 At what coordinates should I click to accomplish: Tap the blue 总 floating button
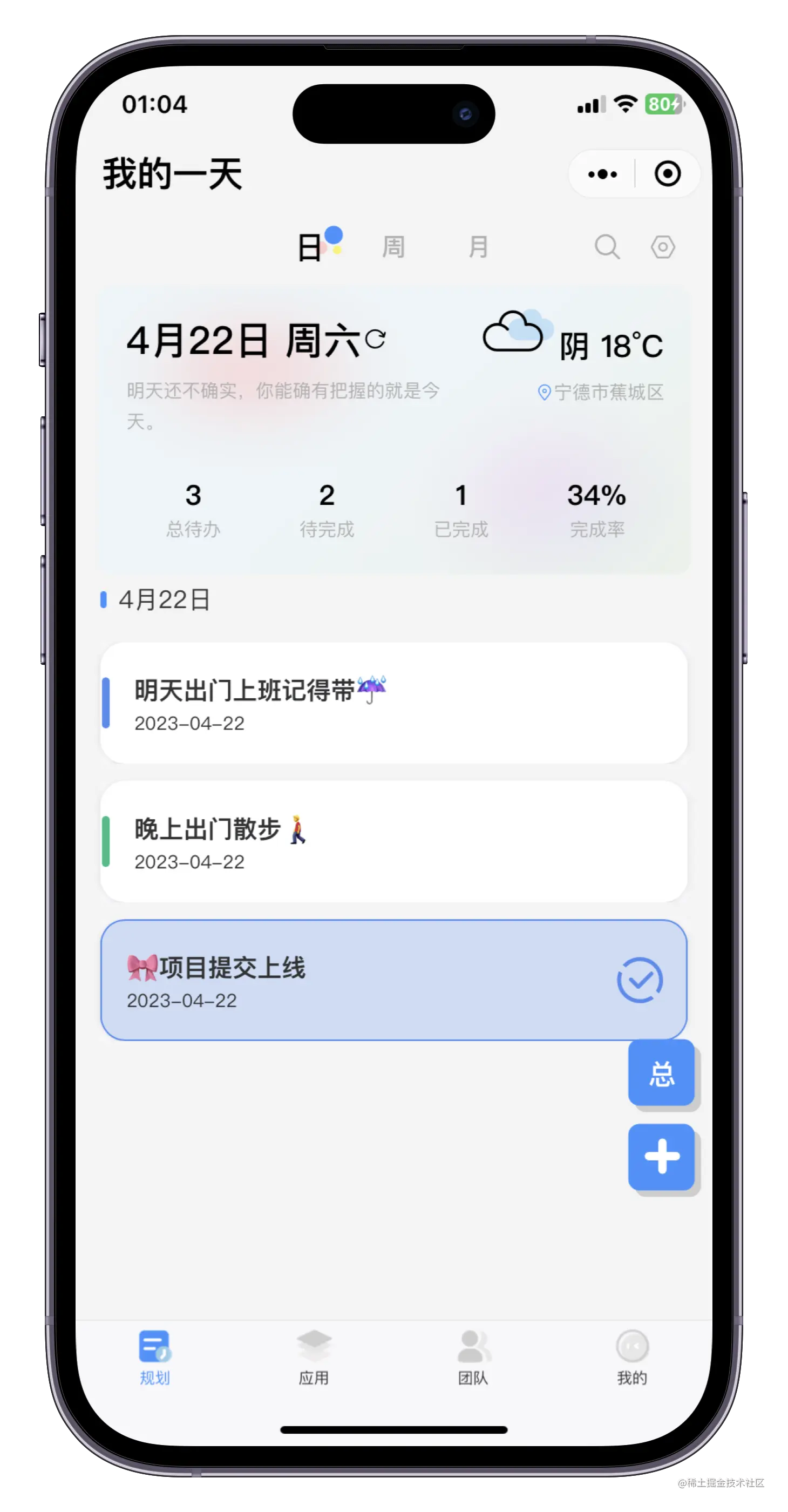(661, 1073)
